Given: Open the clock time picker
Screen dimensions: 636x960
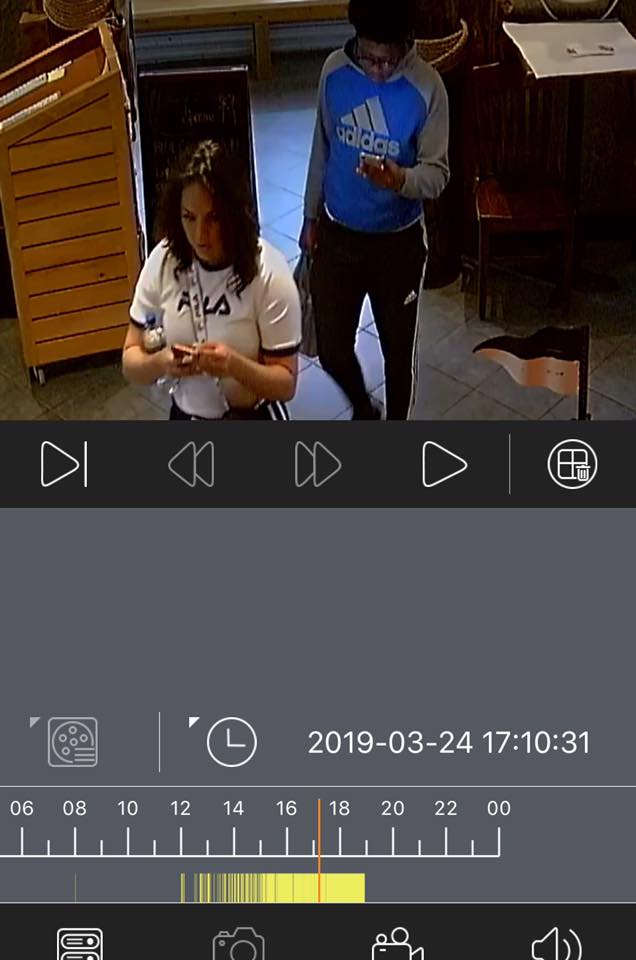Looking at the screenshot, I should [231, 742].
